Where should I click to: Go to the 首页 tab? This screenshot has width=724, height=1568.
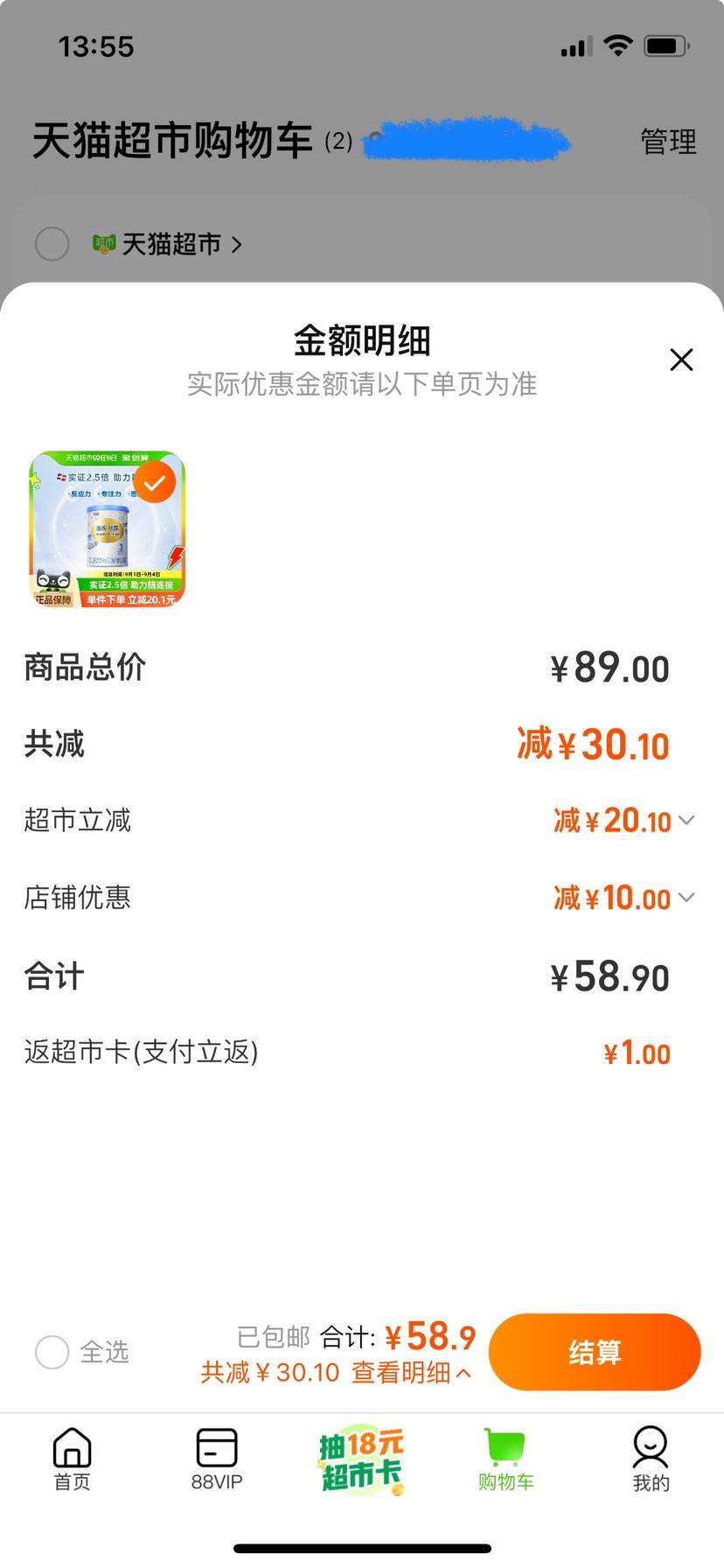(73, 1459)
